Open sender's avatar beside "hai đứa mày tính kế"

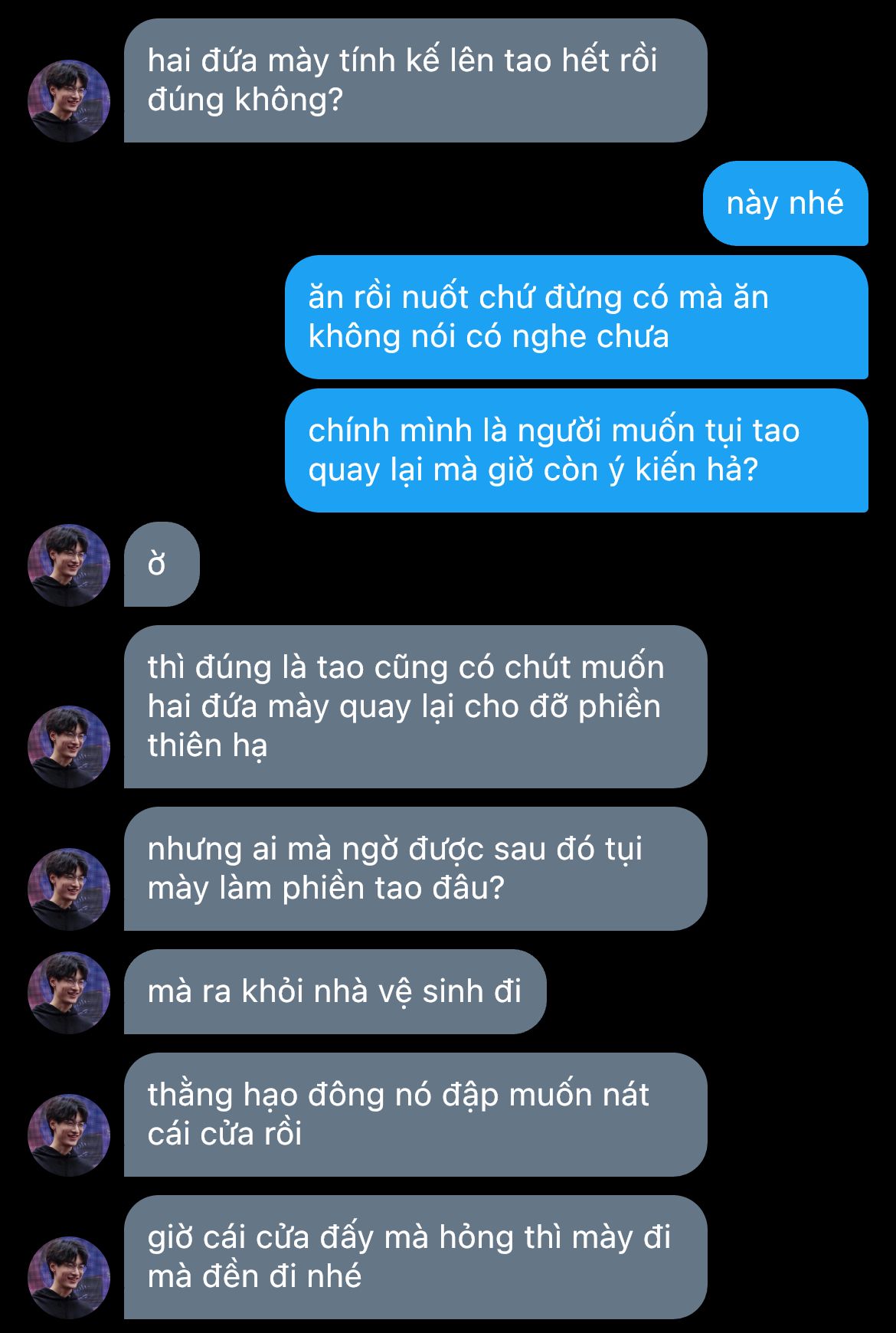[69, 101]
